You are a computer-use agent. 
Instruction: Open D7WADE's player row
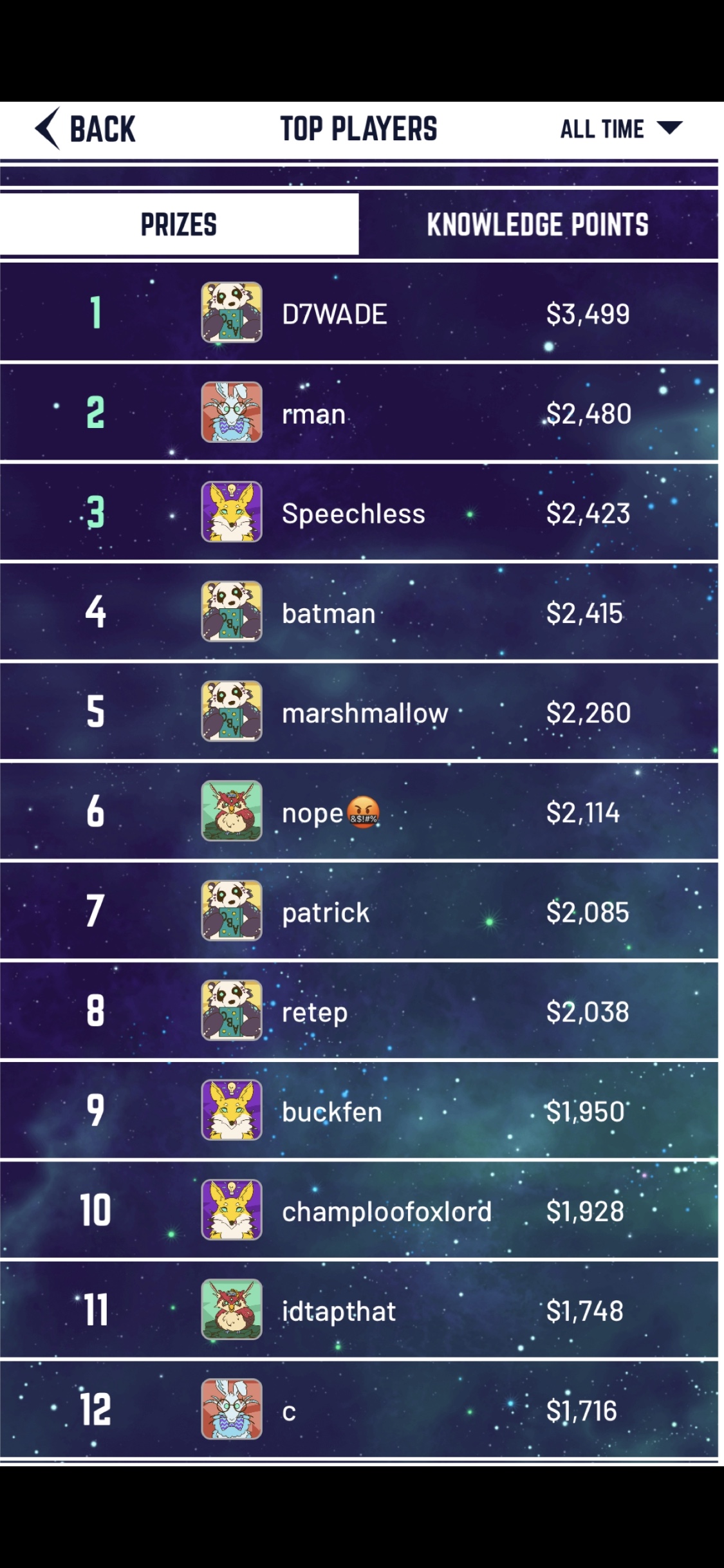[x=359, y=312]
